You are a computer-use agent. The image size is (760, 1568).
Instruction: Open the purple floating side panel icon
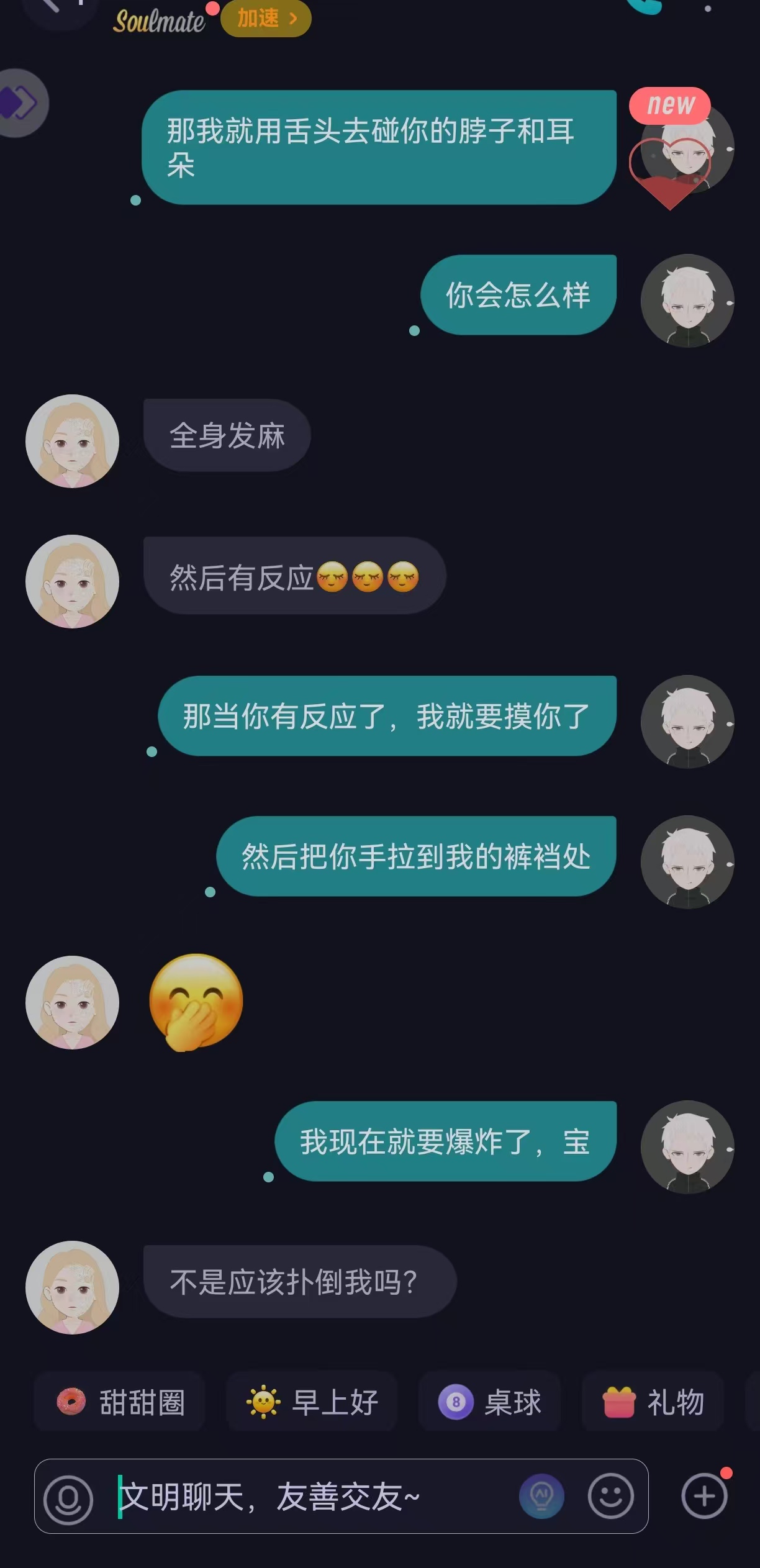pyautogui.click(x=20, y=102)
